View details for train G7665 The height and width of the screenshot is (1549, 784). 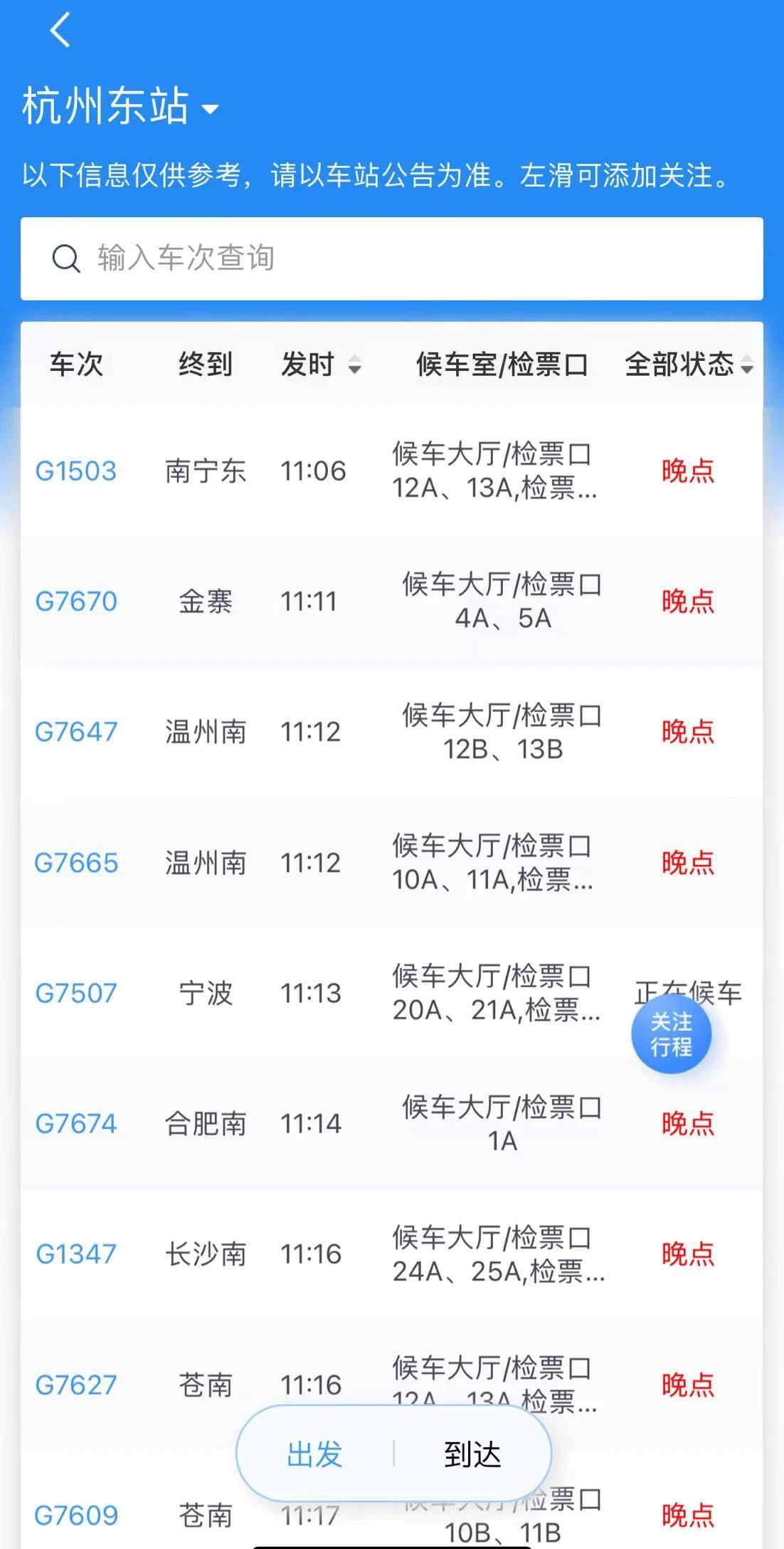click(x=76, y=863)
